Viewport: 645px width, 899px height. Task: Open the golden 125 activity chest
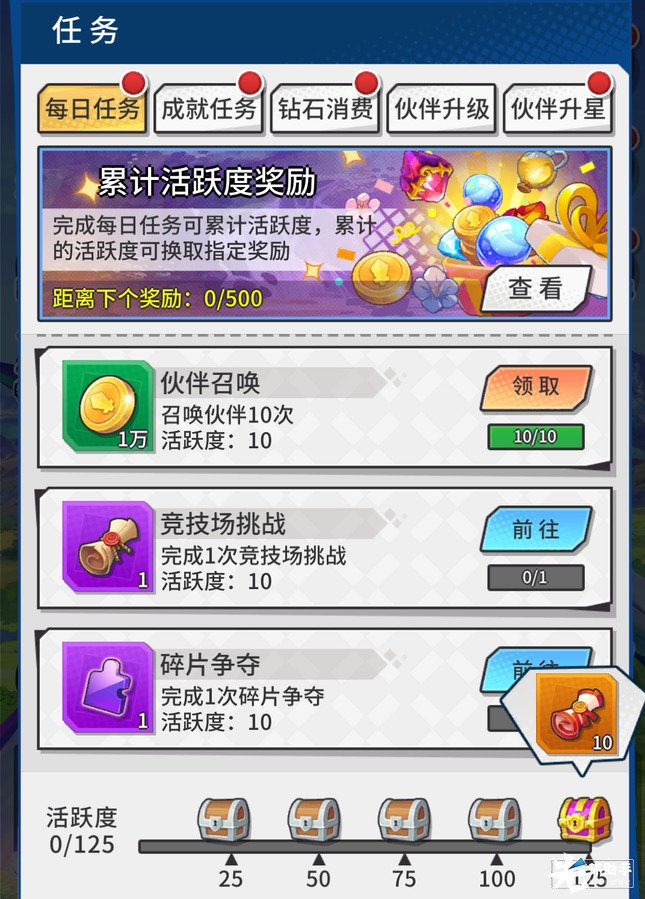click(x=587, y=820)
